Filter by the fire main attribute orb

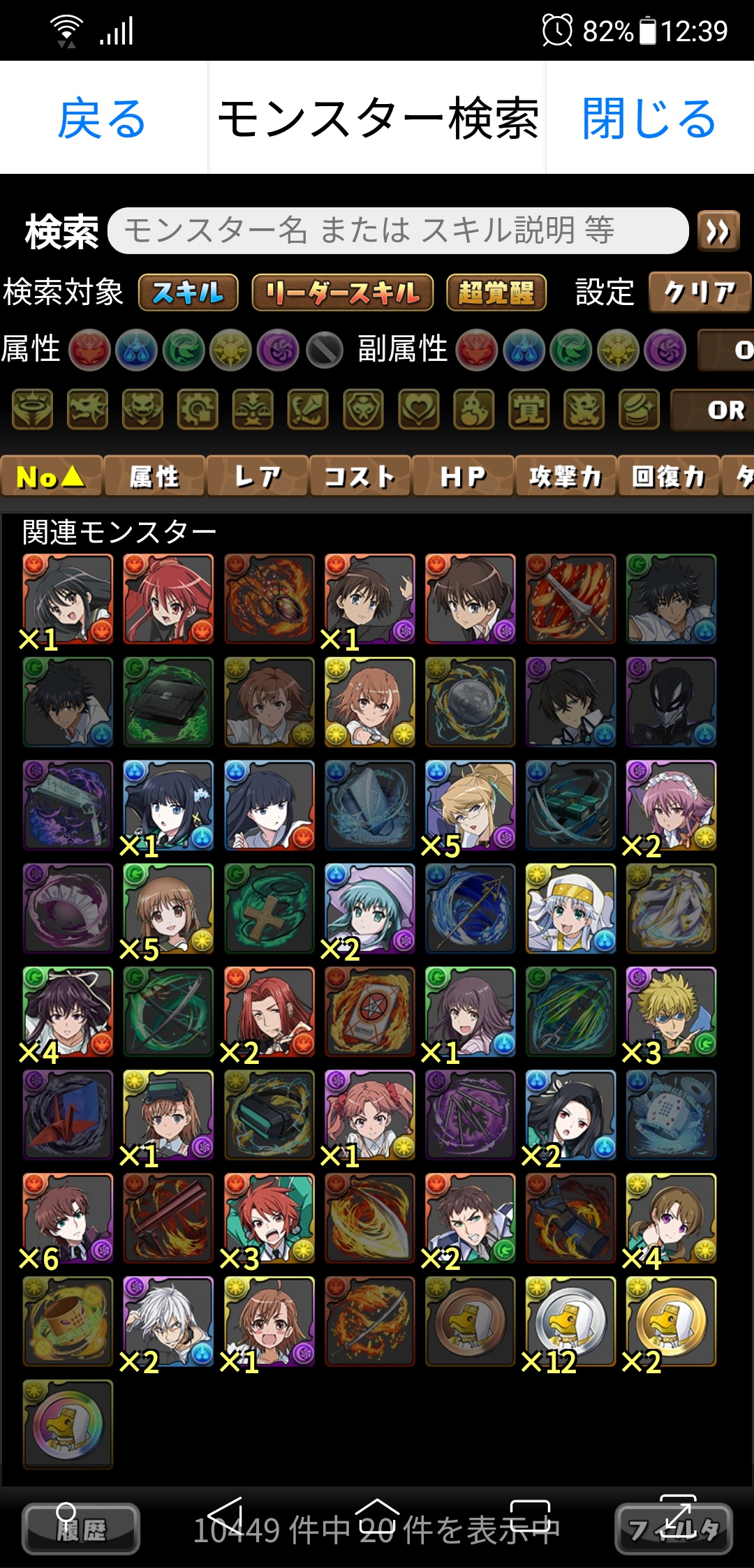click(x=89, y=350)
